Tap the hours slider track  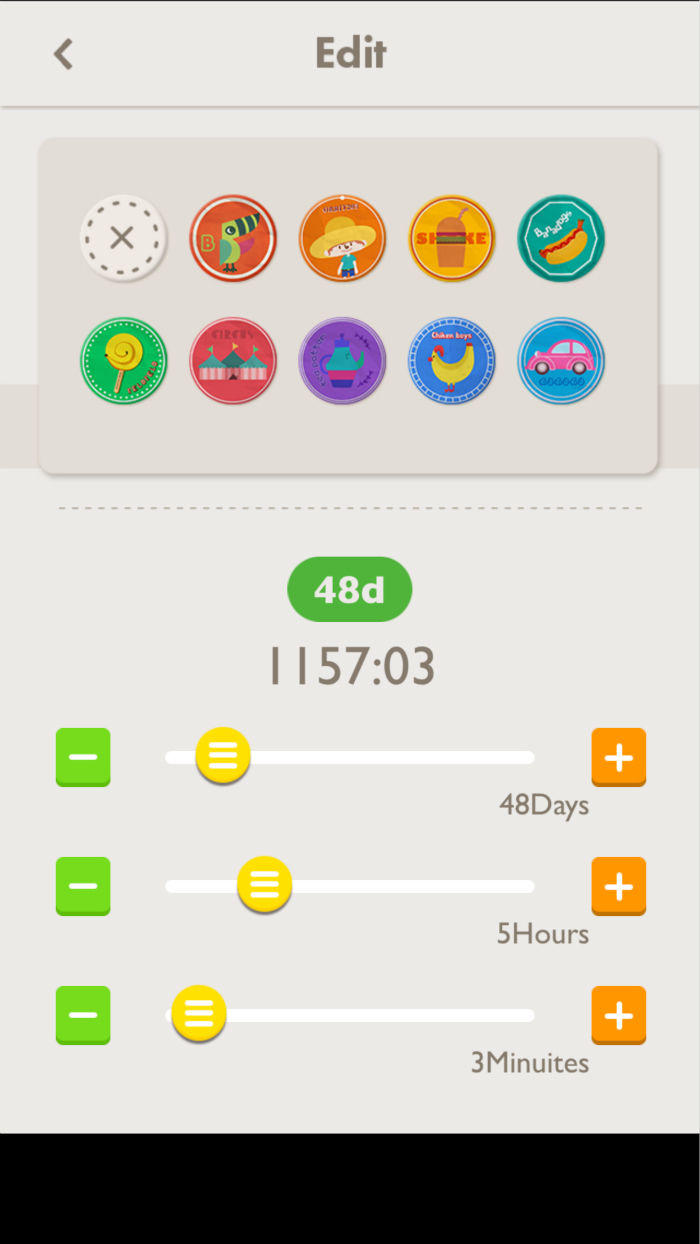point(420,886)
